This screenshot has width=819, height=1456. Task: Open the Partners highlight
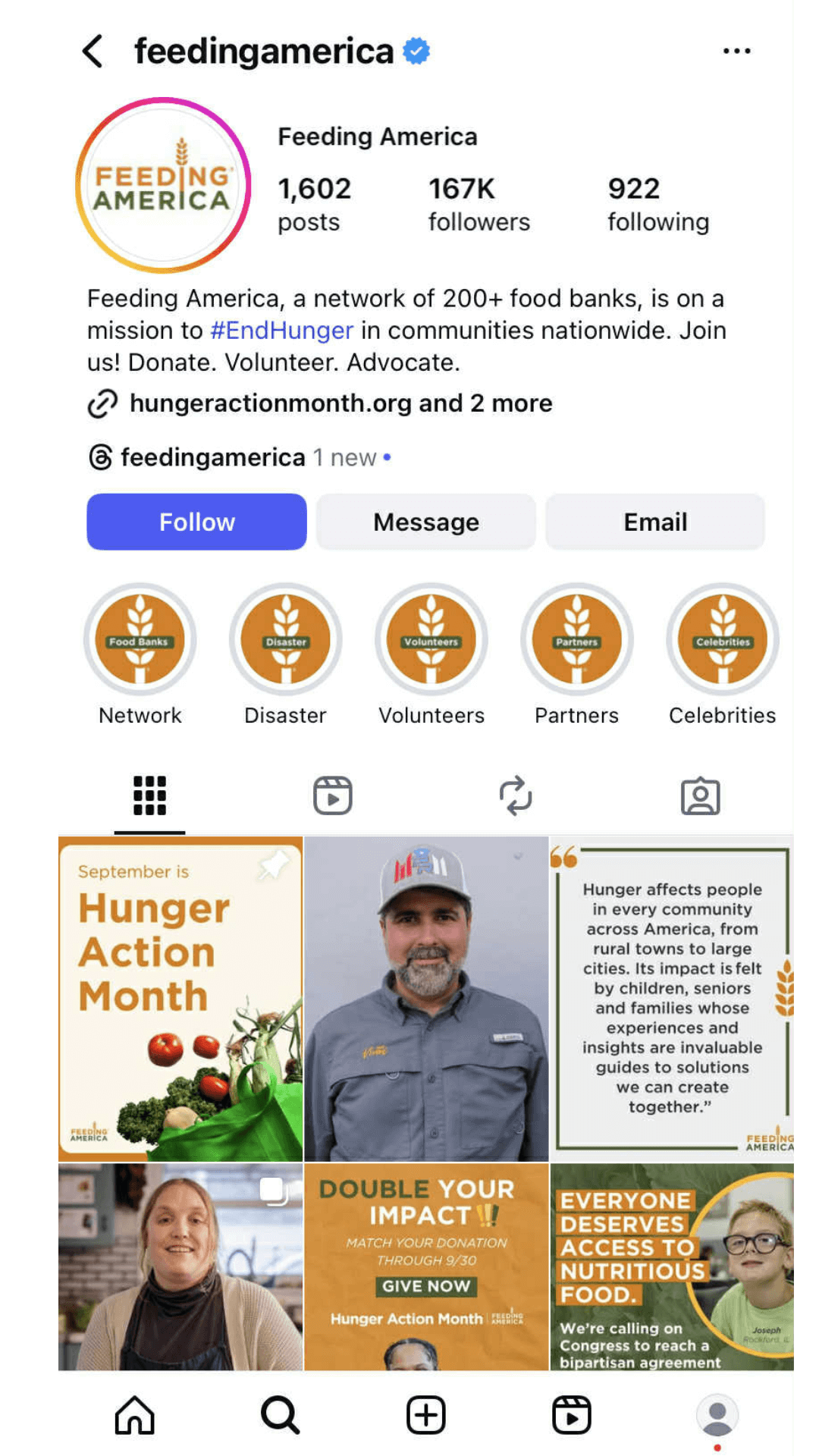tap(577, 640)
